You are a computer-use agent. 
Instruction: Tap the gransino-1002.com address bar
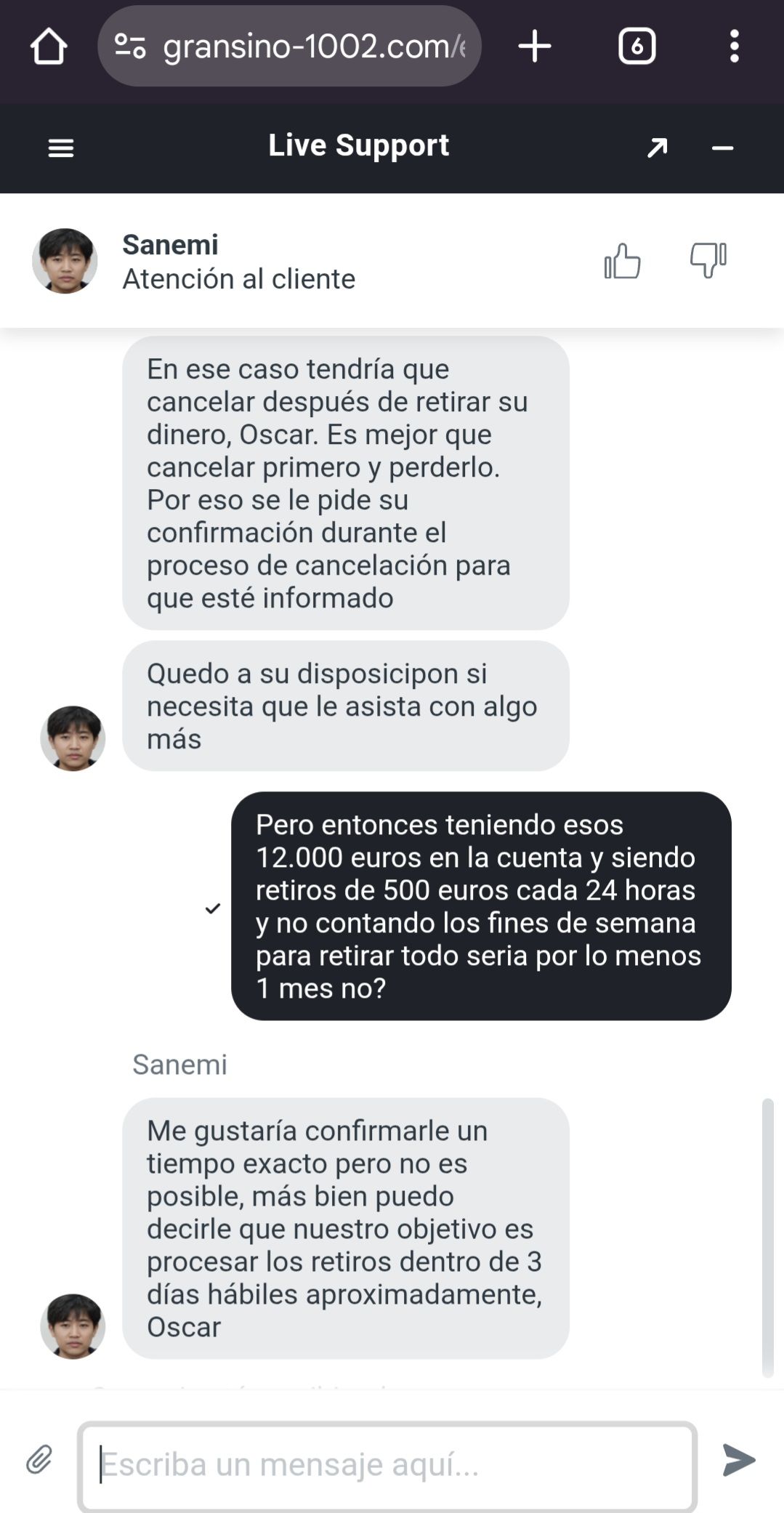[x=289, y=47]
